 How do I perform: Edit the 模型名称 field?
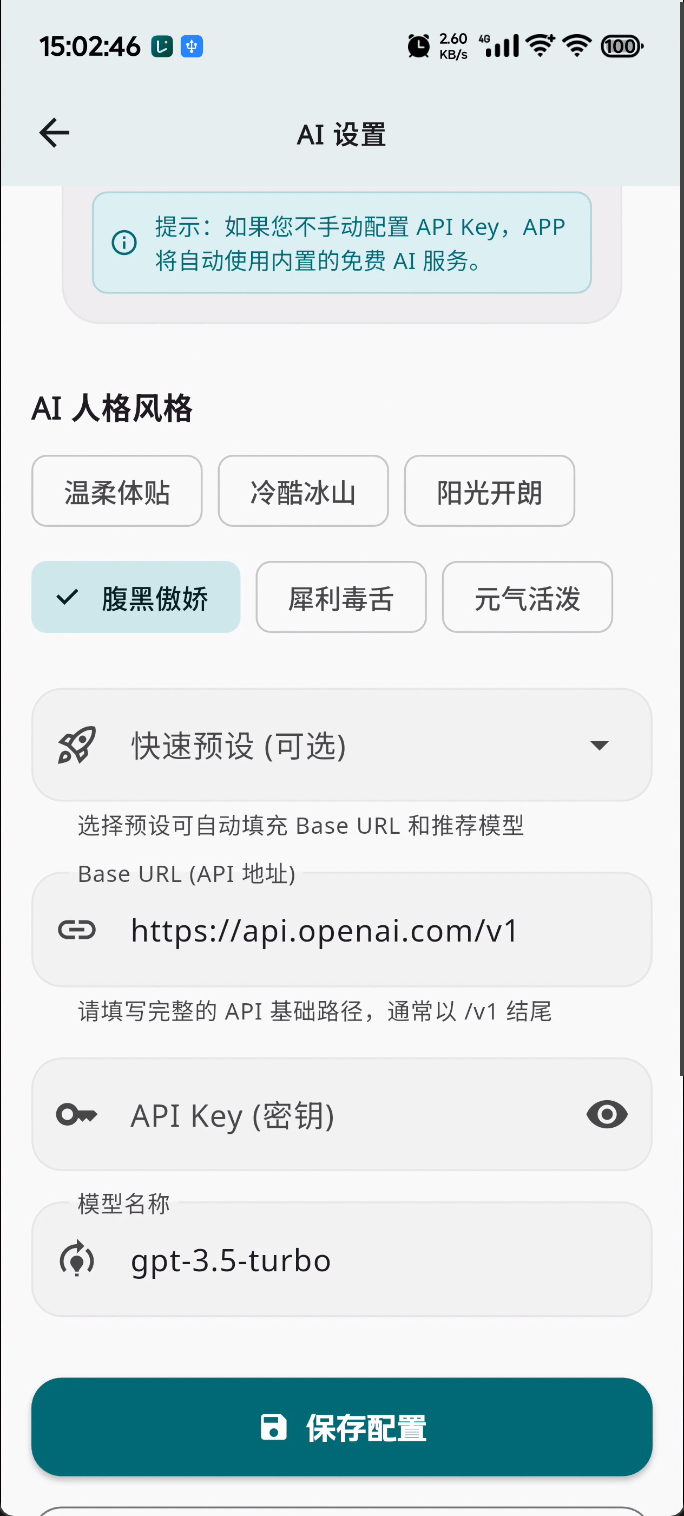tap(340, 1260)
